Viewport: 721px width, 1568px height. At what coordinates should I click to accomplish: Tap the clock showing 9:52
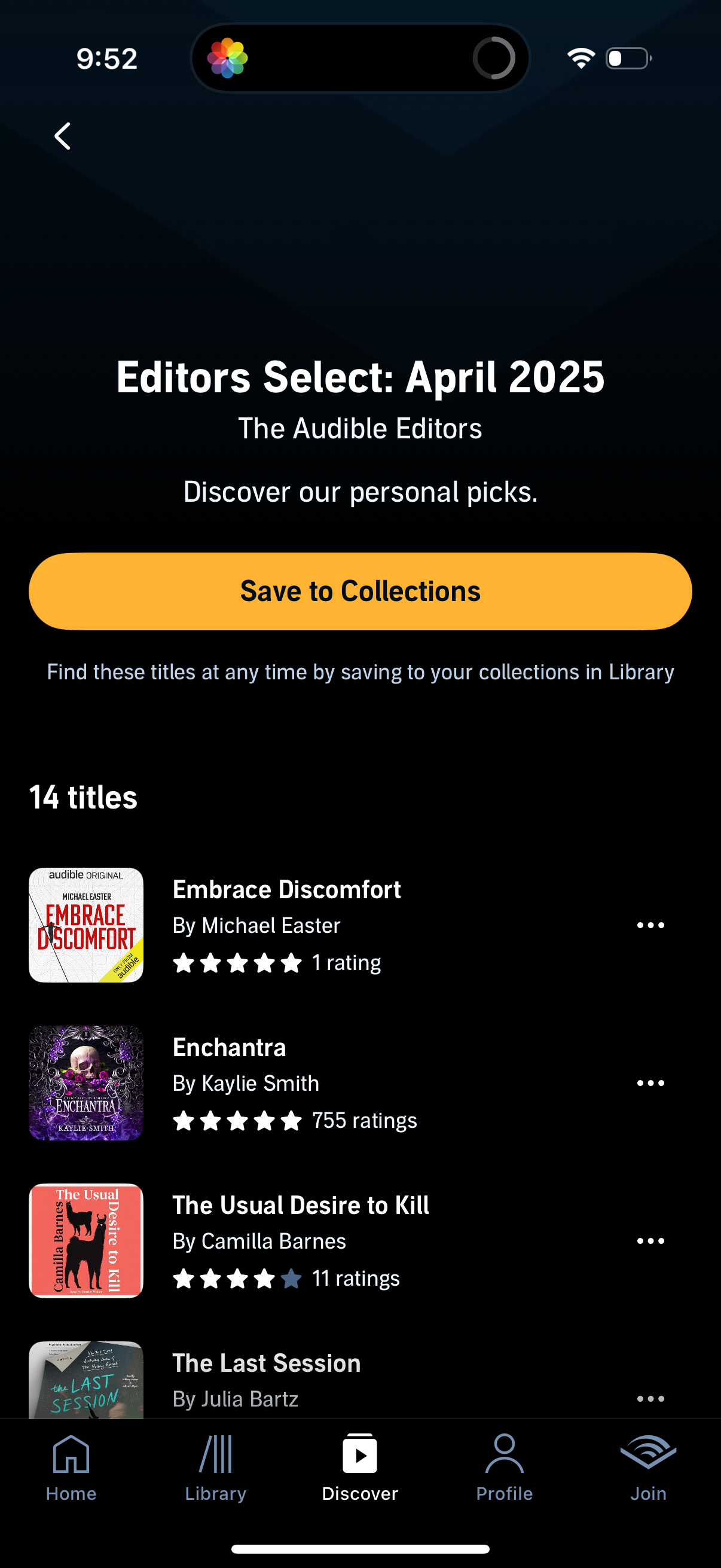point(106,57)
